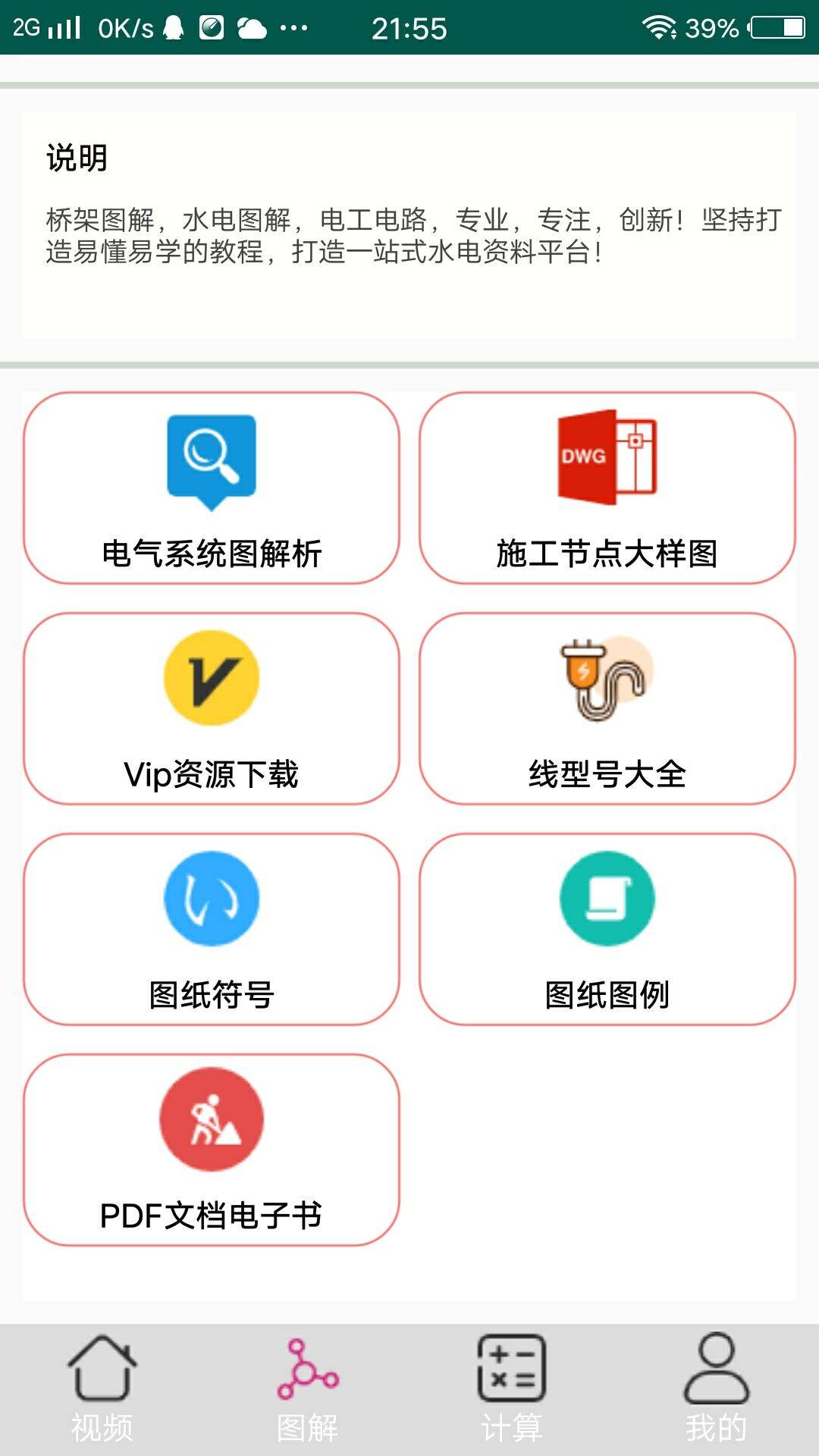The height and width of the screenshot is (1456, 819).
Task: Open 施工节点大样图 card
Action: pyautogui.click(x=607, y=488)
